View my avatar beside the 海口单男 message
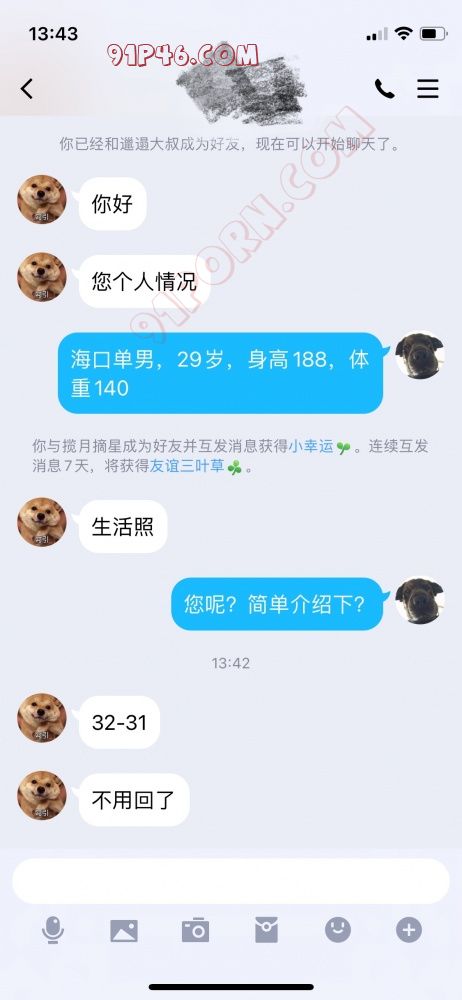This screenshot has height=1000, width=462. (x=419, y=355)
